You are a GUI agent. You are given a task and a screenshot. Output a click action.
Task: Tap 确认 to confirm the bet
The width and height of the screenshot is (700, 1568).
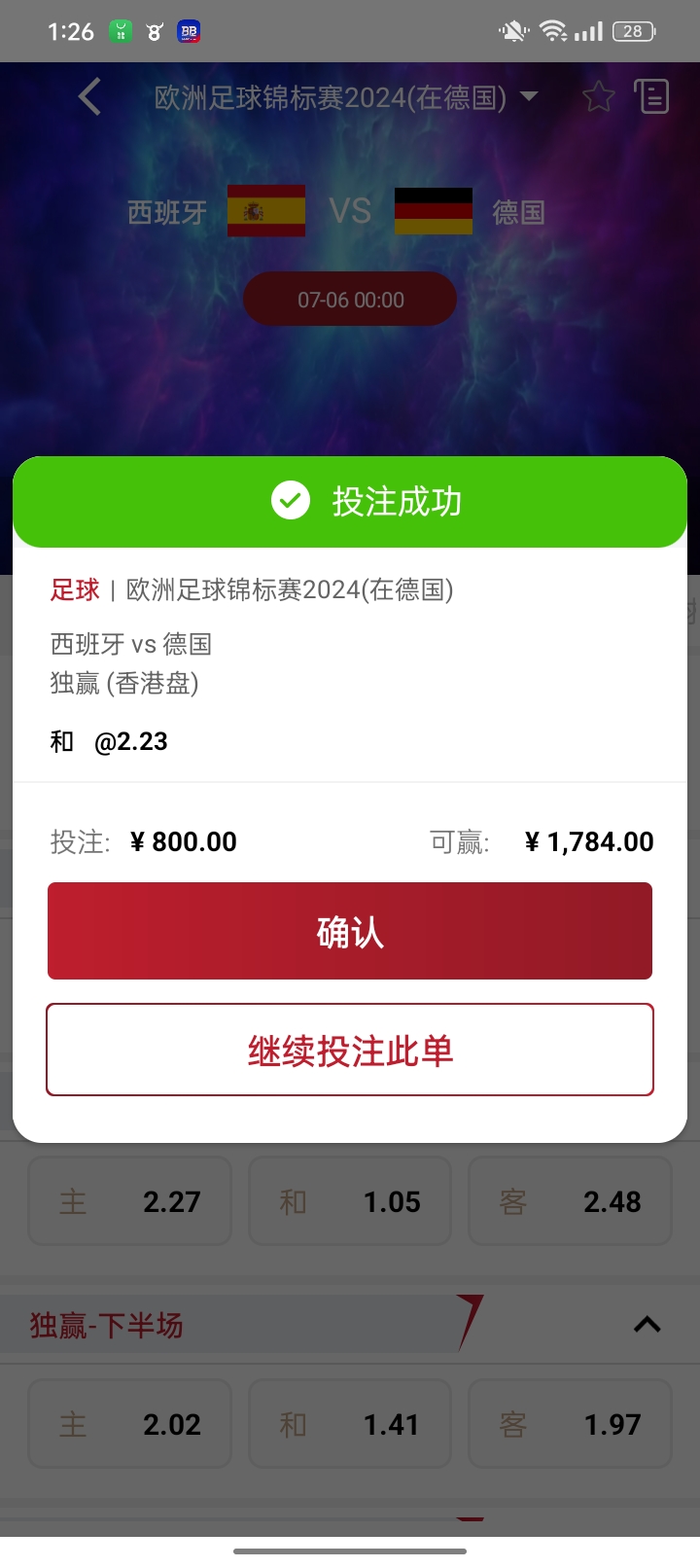(350, 931)
